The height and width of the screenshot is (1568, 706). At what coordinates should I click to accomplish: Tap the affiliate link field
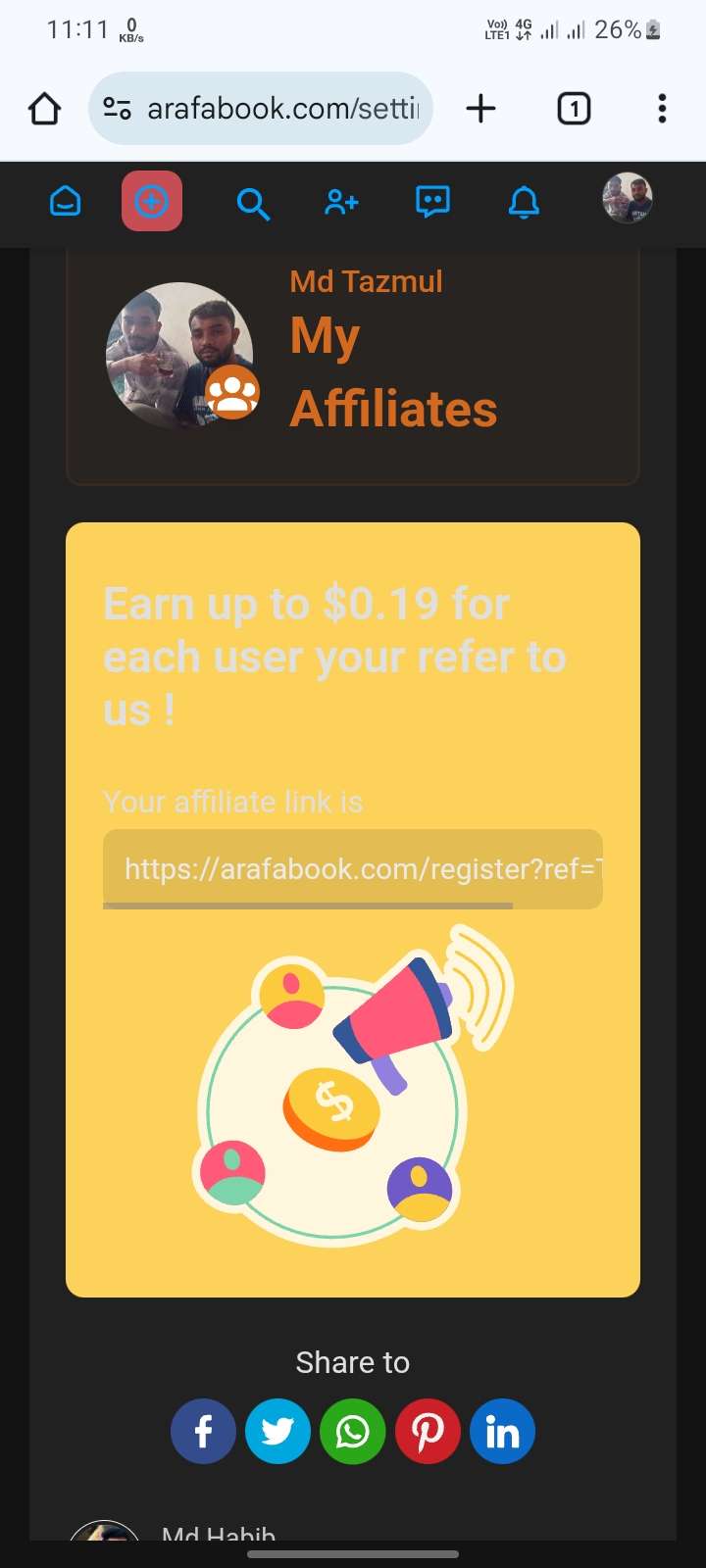pos(353,868)
